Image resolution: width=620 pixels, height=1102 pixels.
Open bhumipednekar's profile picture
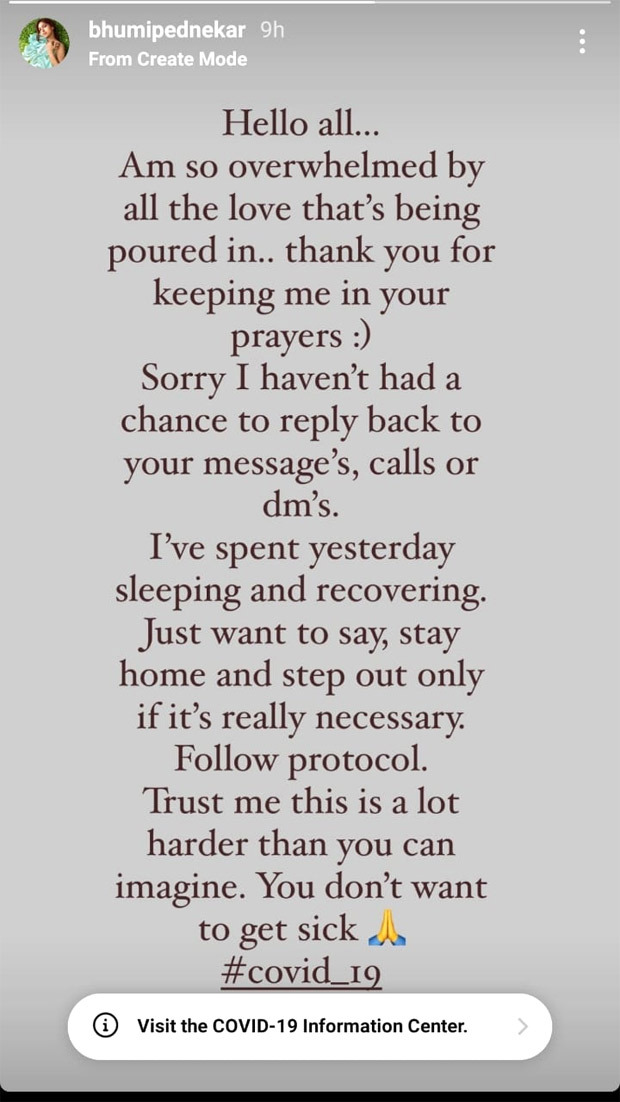click(x=45, y=43)
